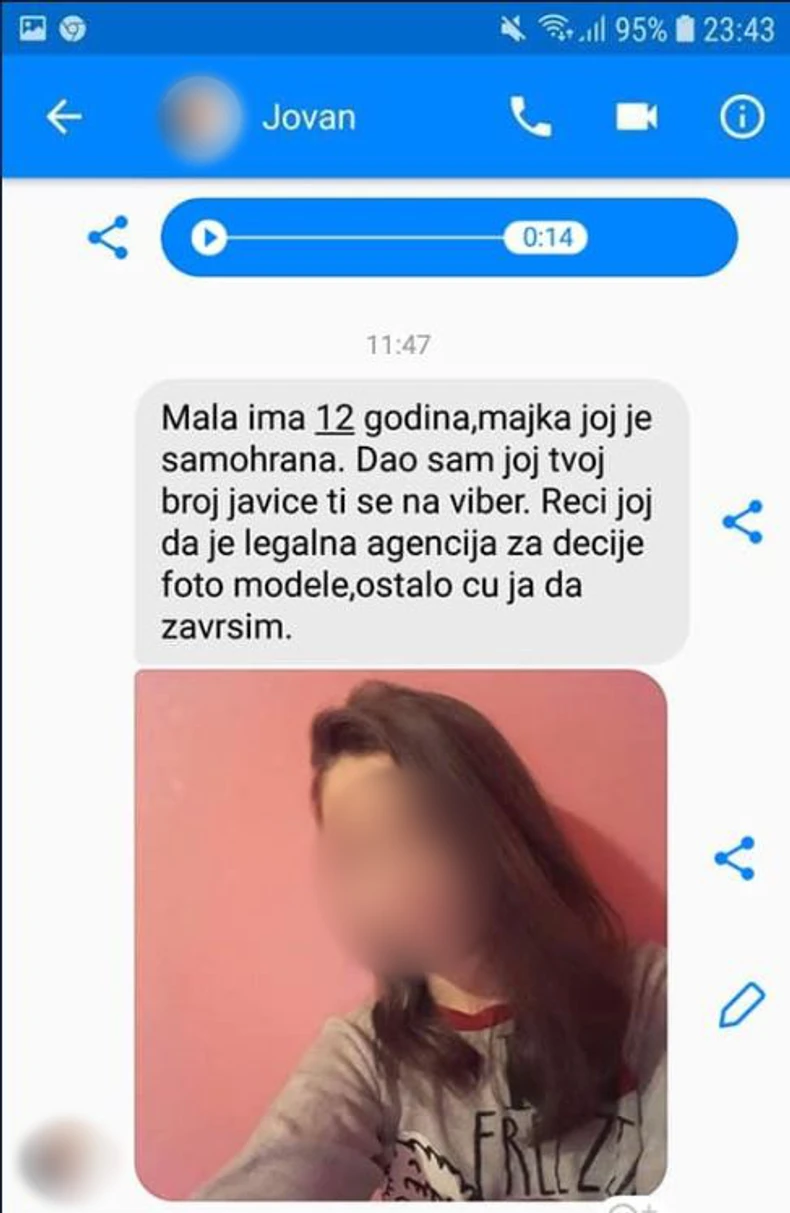Play the 0:14 voice message
This screenshot has width=790, height=1213.
click(x=209, y=238)
